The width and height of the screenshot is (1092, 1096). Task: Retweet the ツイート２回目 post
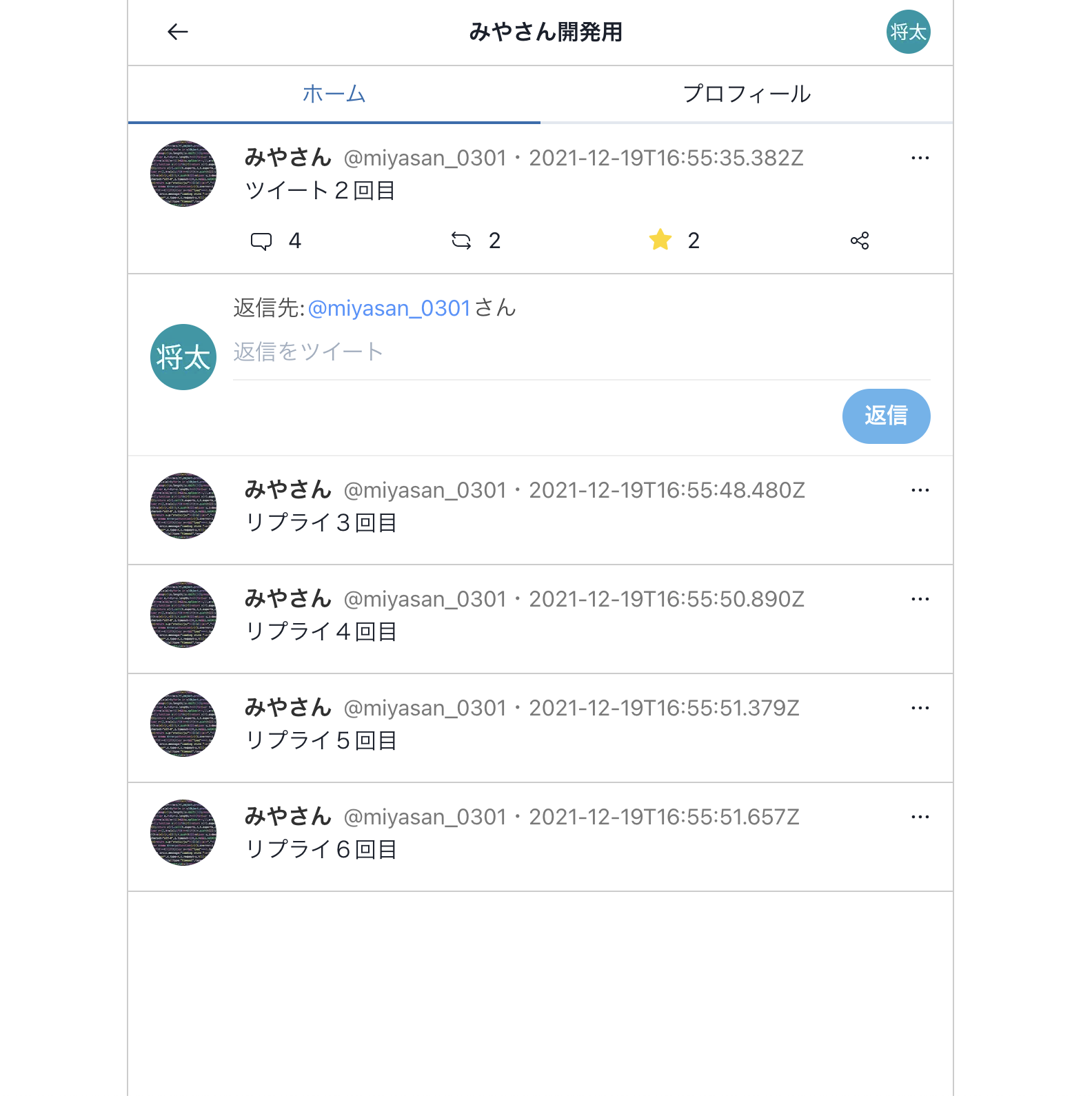461,241
